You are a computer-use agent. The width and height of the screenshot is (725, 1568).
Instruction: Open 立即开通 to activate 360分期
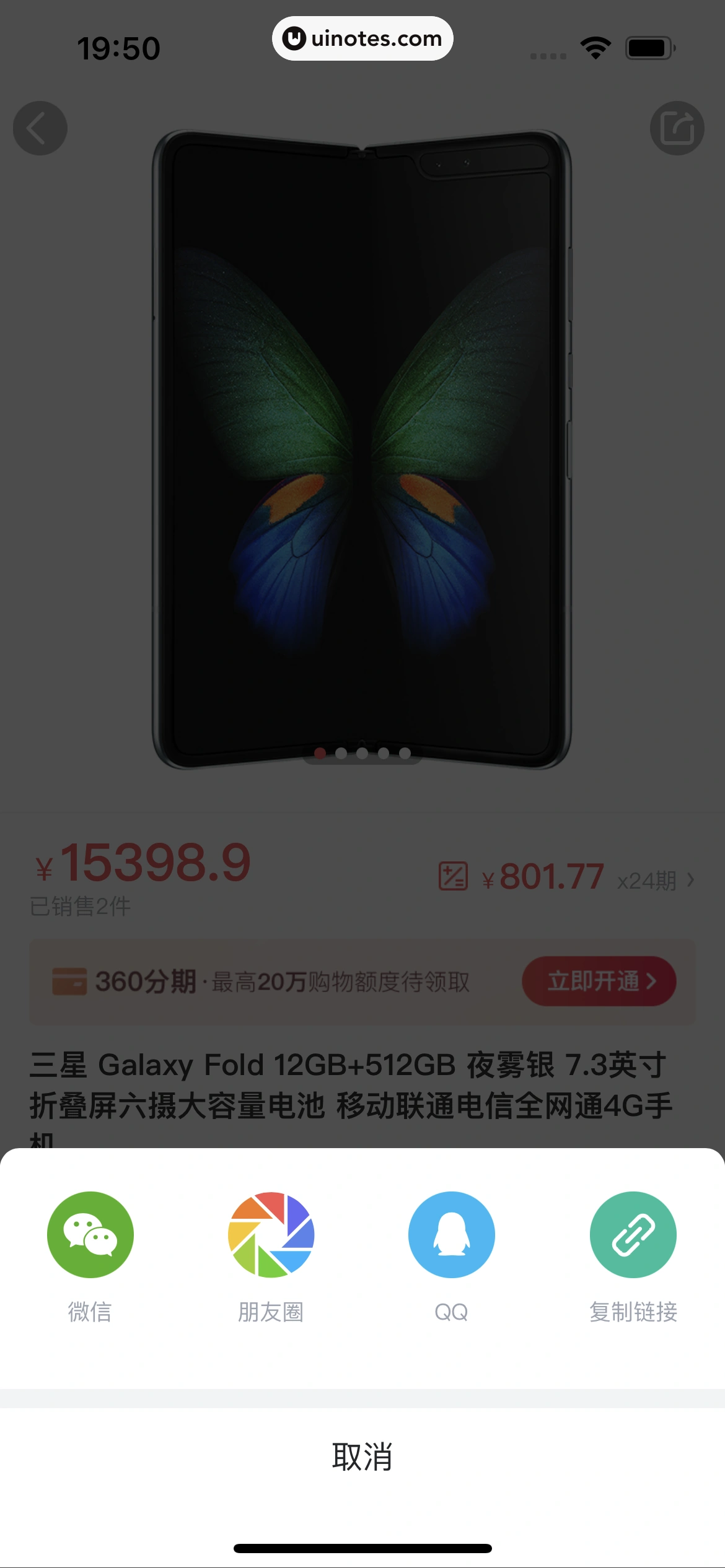[x=599, y=982]
